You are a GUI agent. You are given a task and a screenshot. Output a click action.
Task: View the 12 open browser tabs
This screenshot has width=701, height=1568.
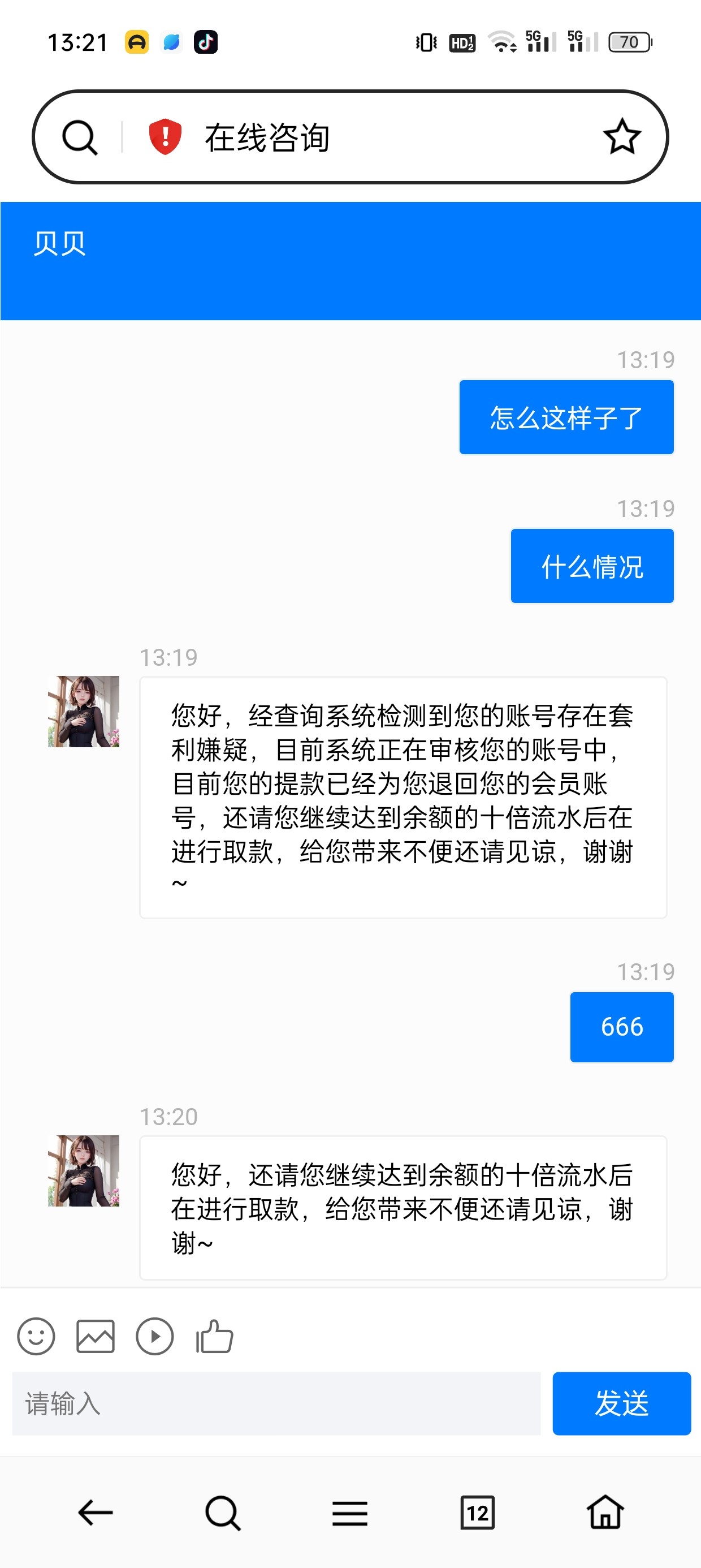pyautogui.click(x=478, y=1513)
